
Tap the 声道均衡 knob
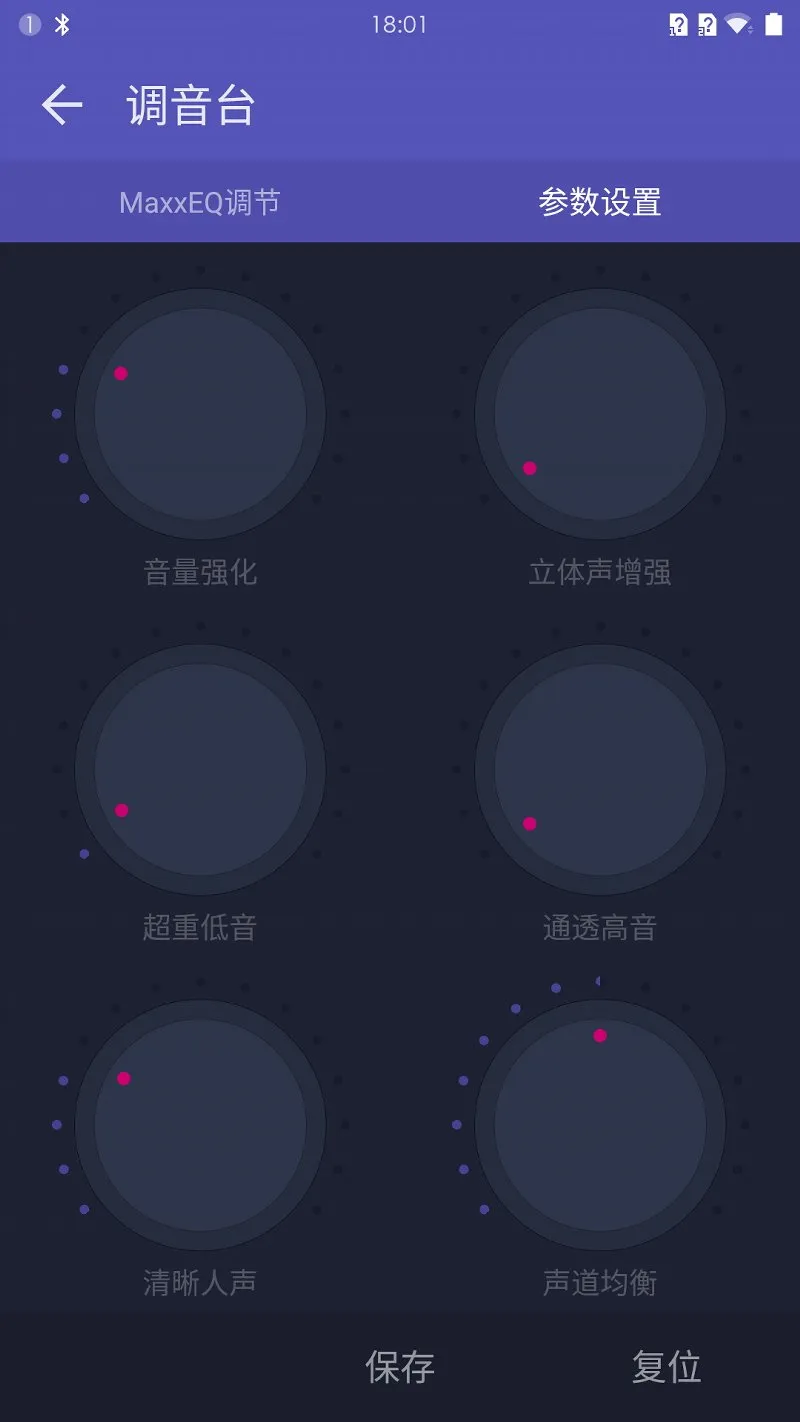point(600,1124)
